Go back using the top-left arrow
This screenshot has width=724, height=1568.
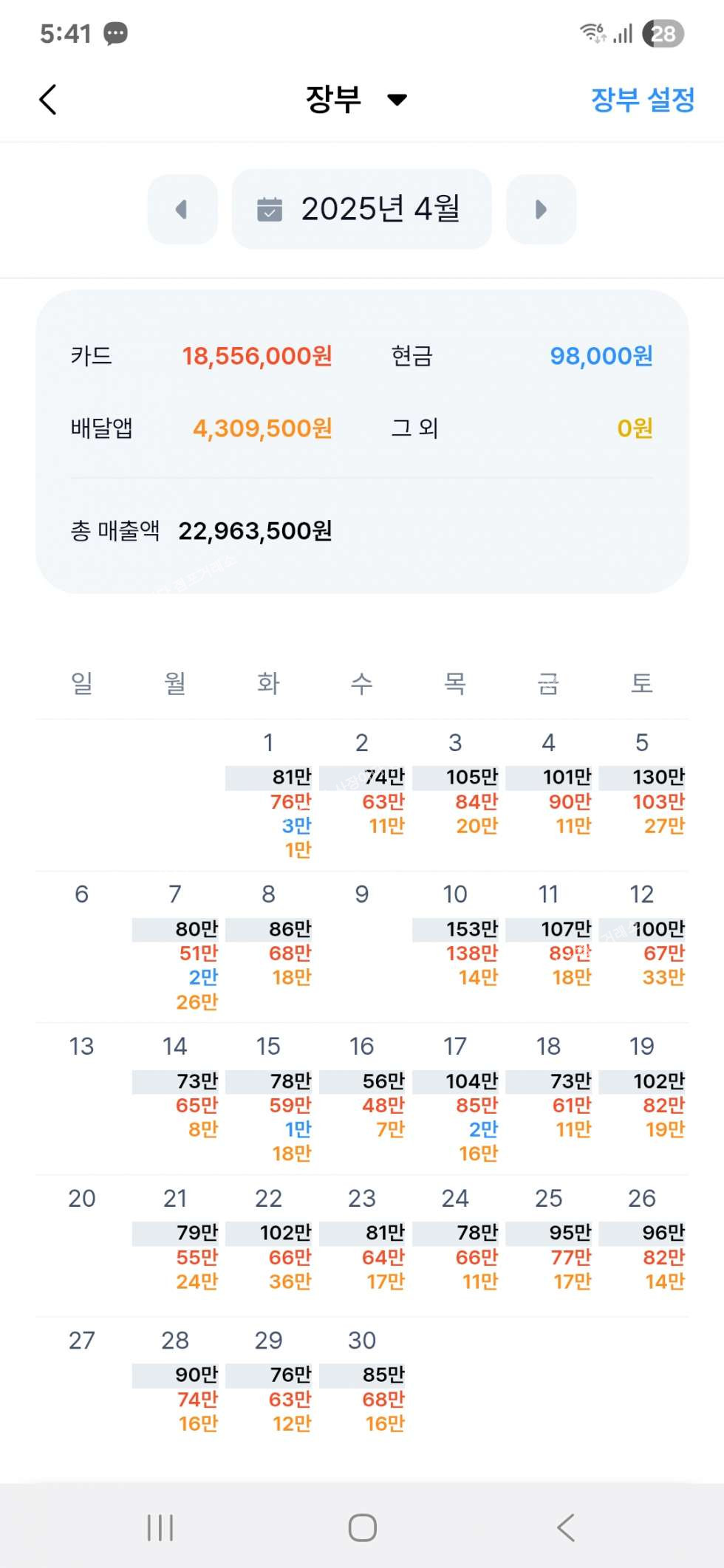click(48, 100)
